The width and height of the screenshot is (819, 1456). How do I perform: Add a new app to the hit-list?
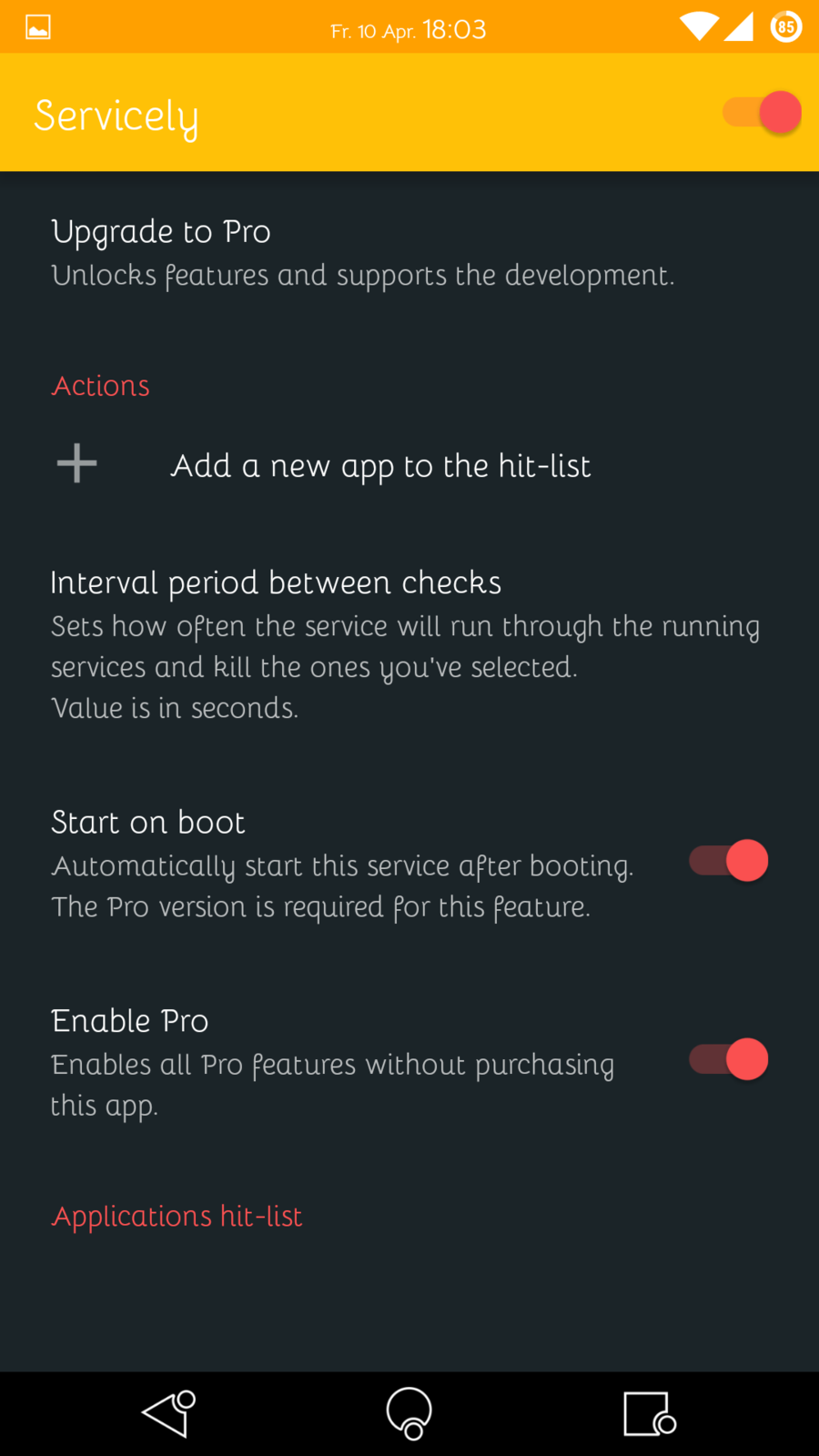[x=380, y=466]
